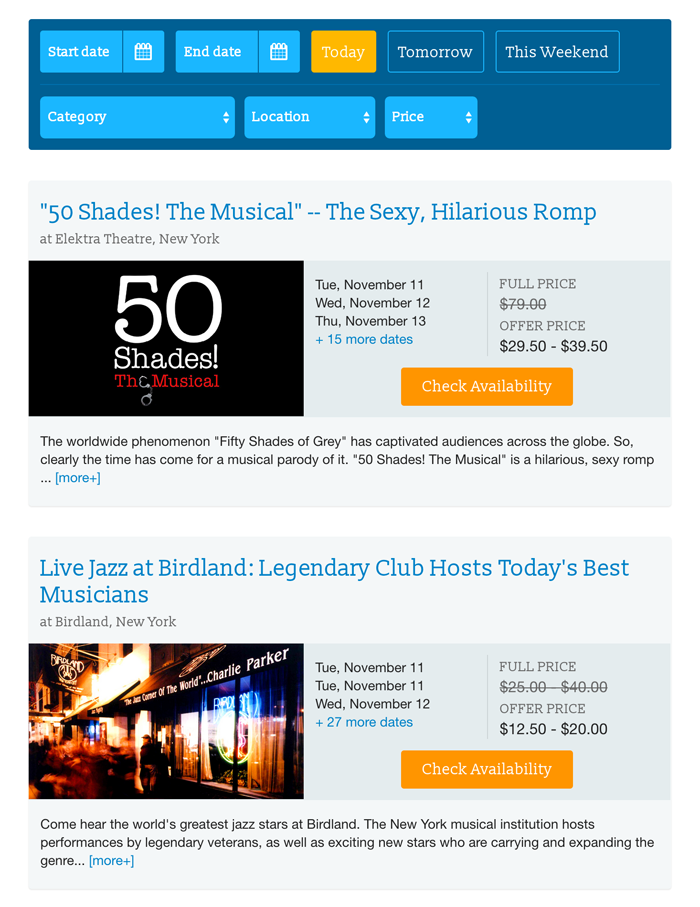The height and width of the screenshot is (907, 700).
Task: Expand 50 Shades description with more+
Action: 77,478
